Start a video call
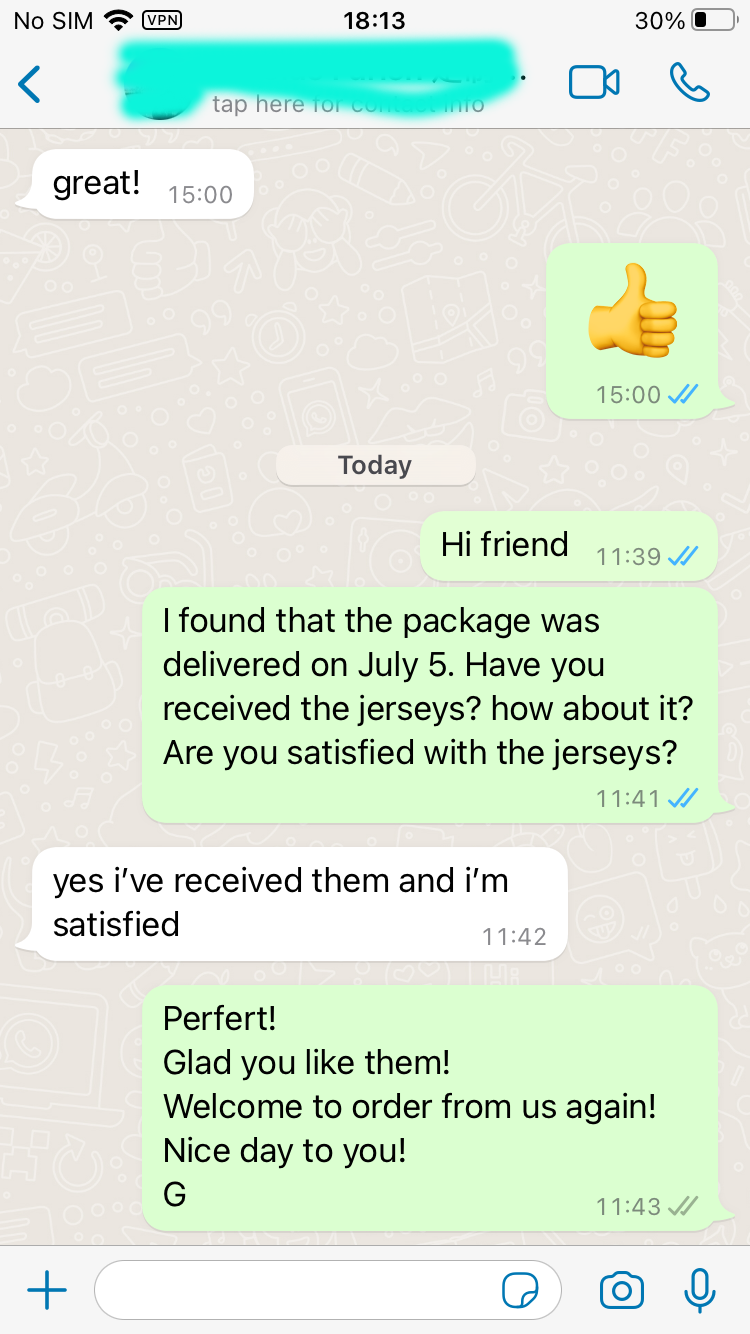750x1334 pixels. (x=594, y=83)
